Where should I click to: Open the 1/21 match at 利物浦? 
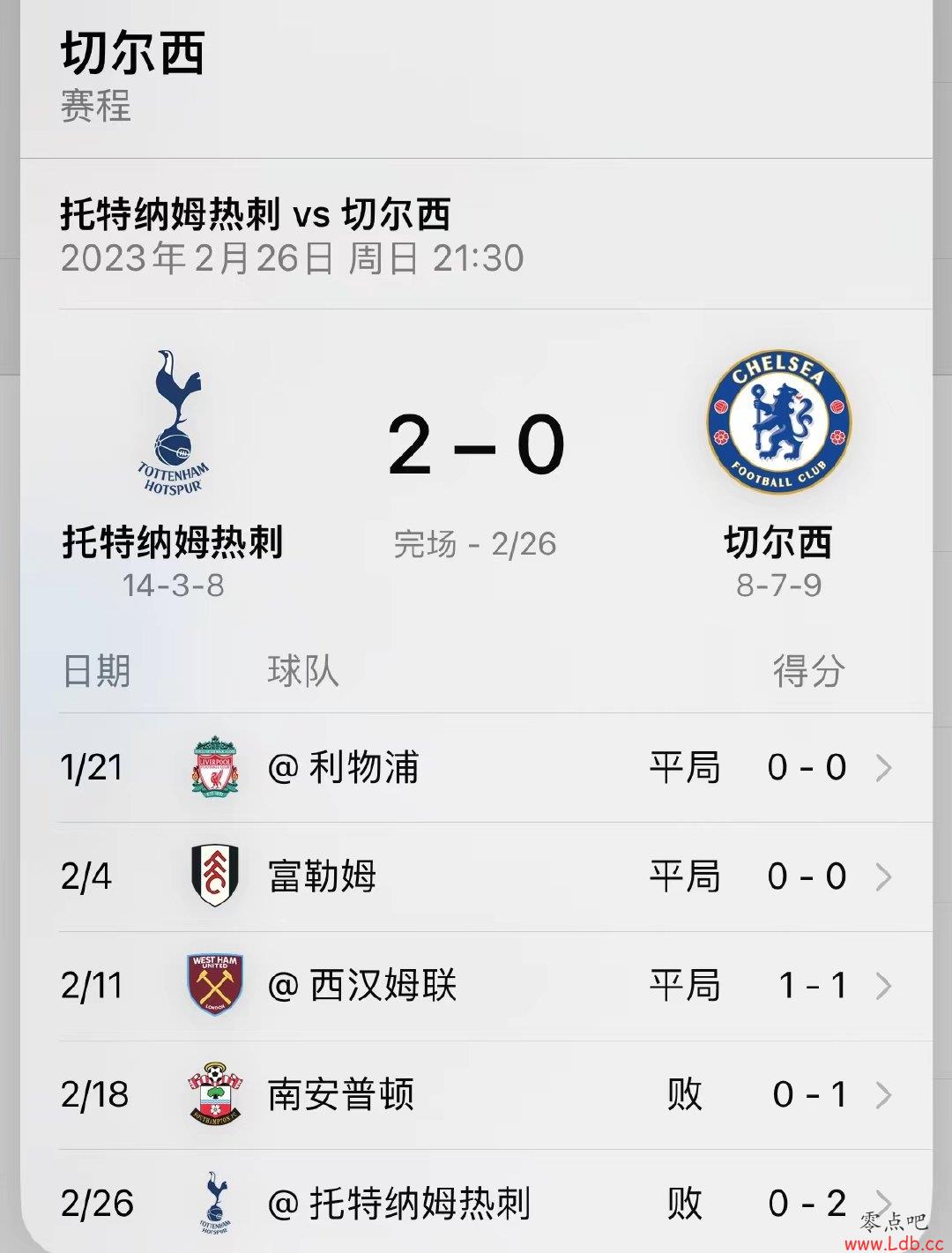476,768
